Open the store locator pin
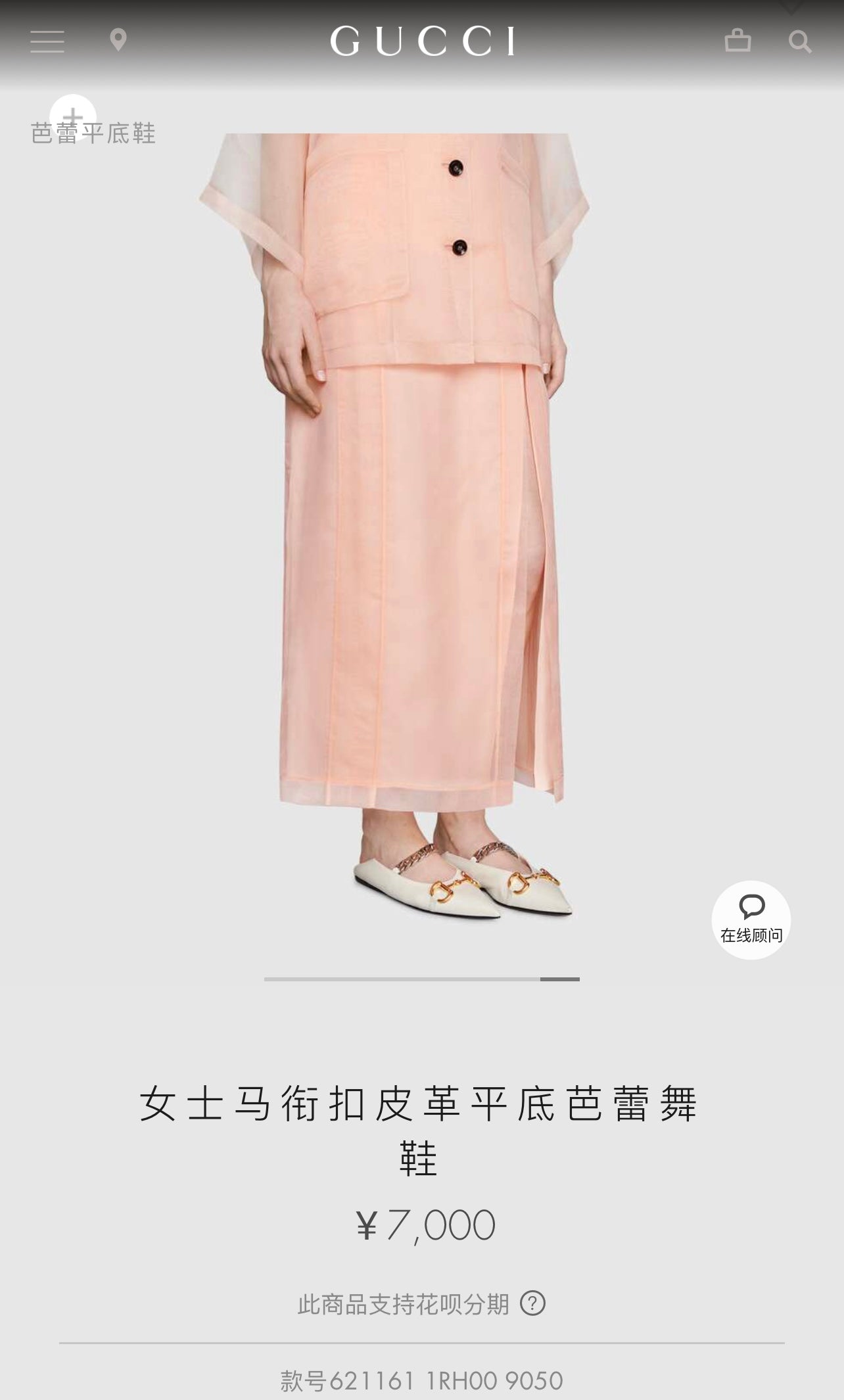 pos(118,40)
